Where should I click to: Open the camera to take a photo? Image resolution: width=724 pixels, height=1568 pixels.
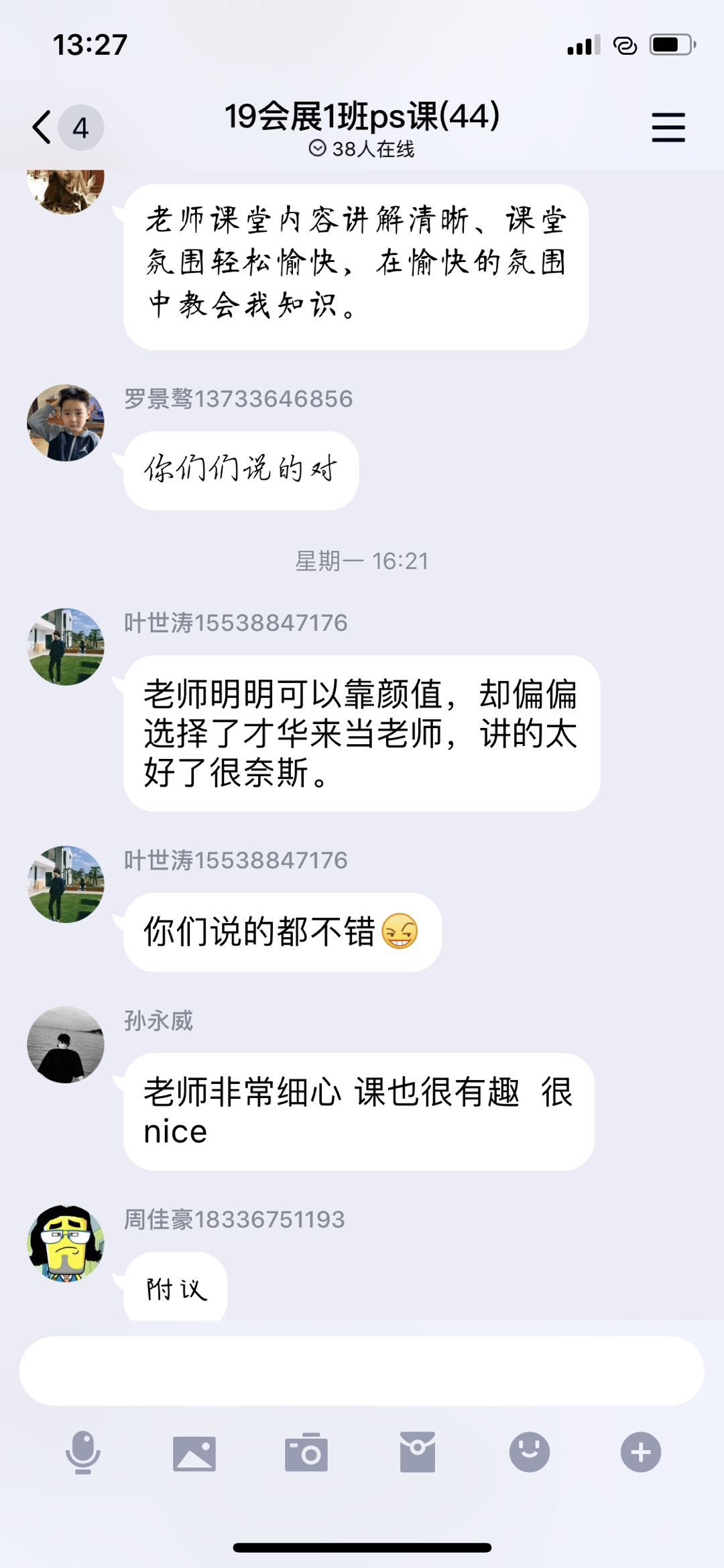306,1453
